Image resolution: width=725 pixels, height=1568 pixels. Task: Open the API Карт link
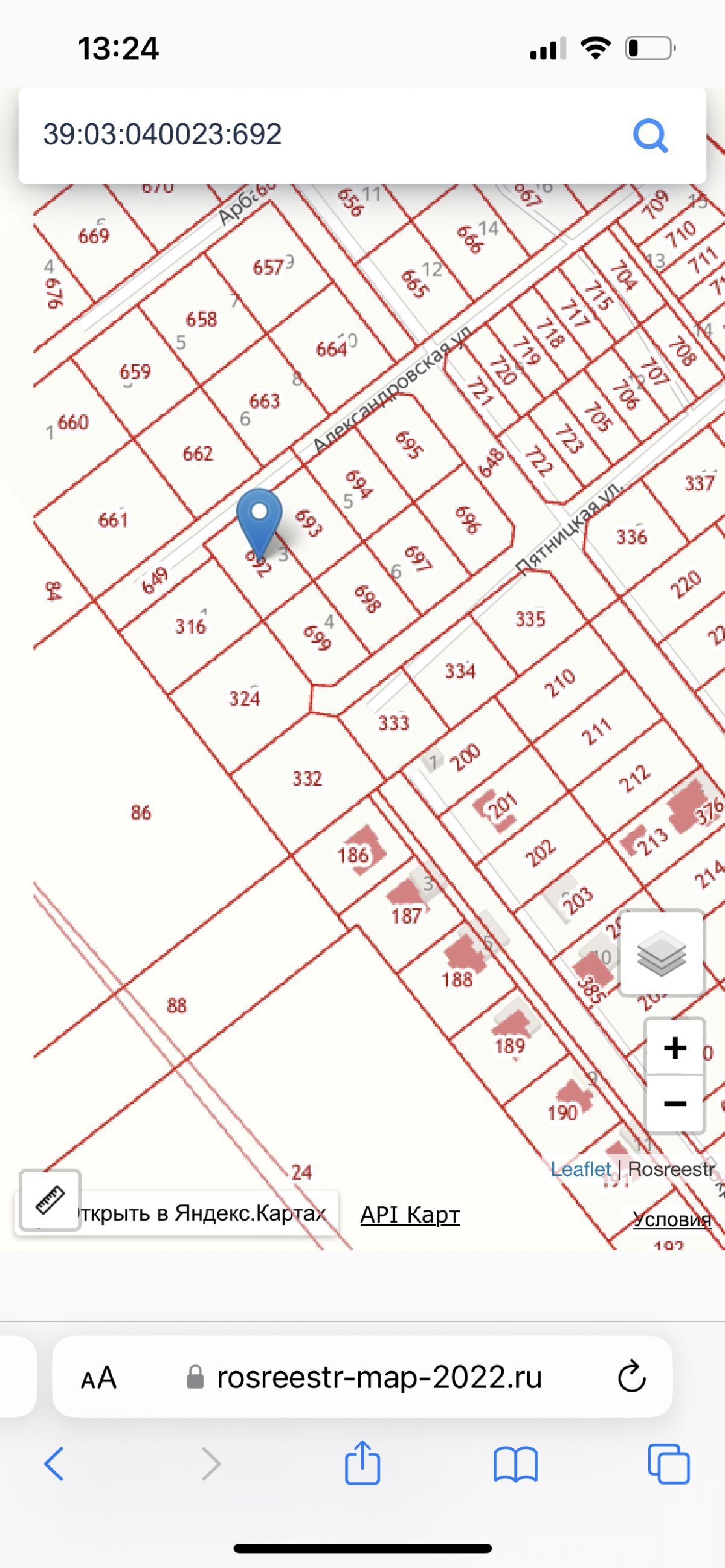410,1214
